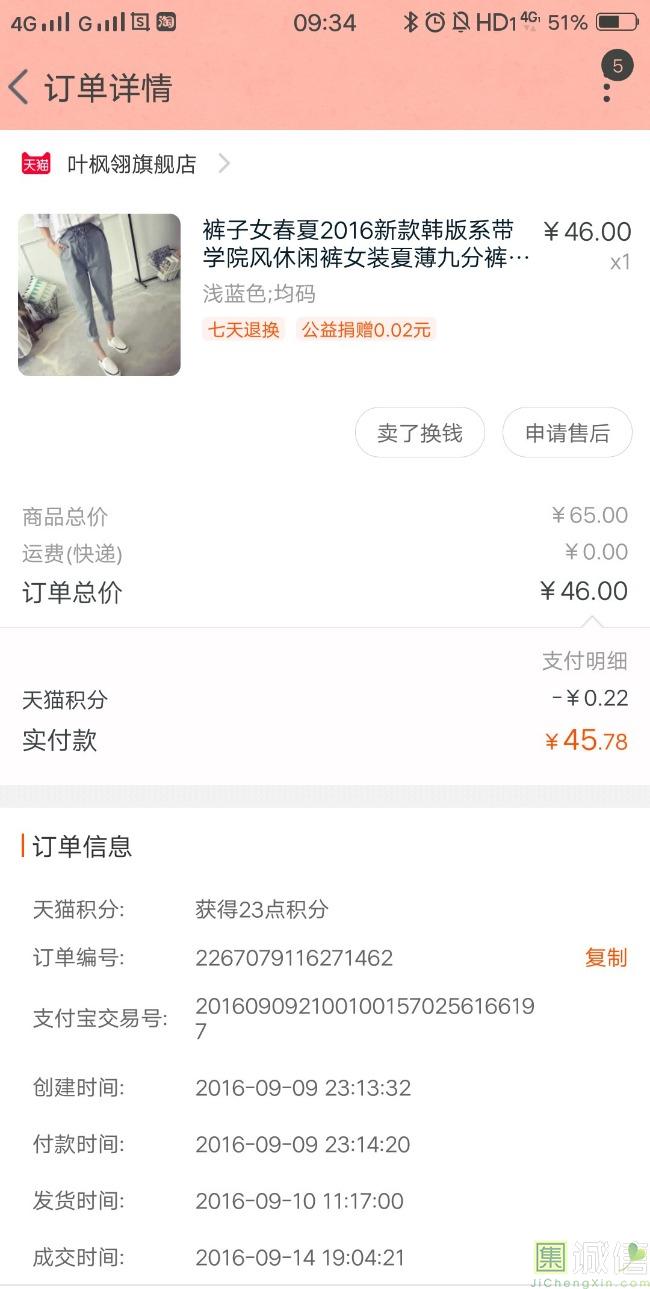
Task: Go back from the order details page
Action: pos(20,88)
